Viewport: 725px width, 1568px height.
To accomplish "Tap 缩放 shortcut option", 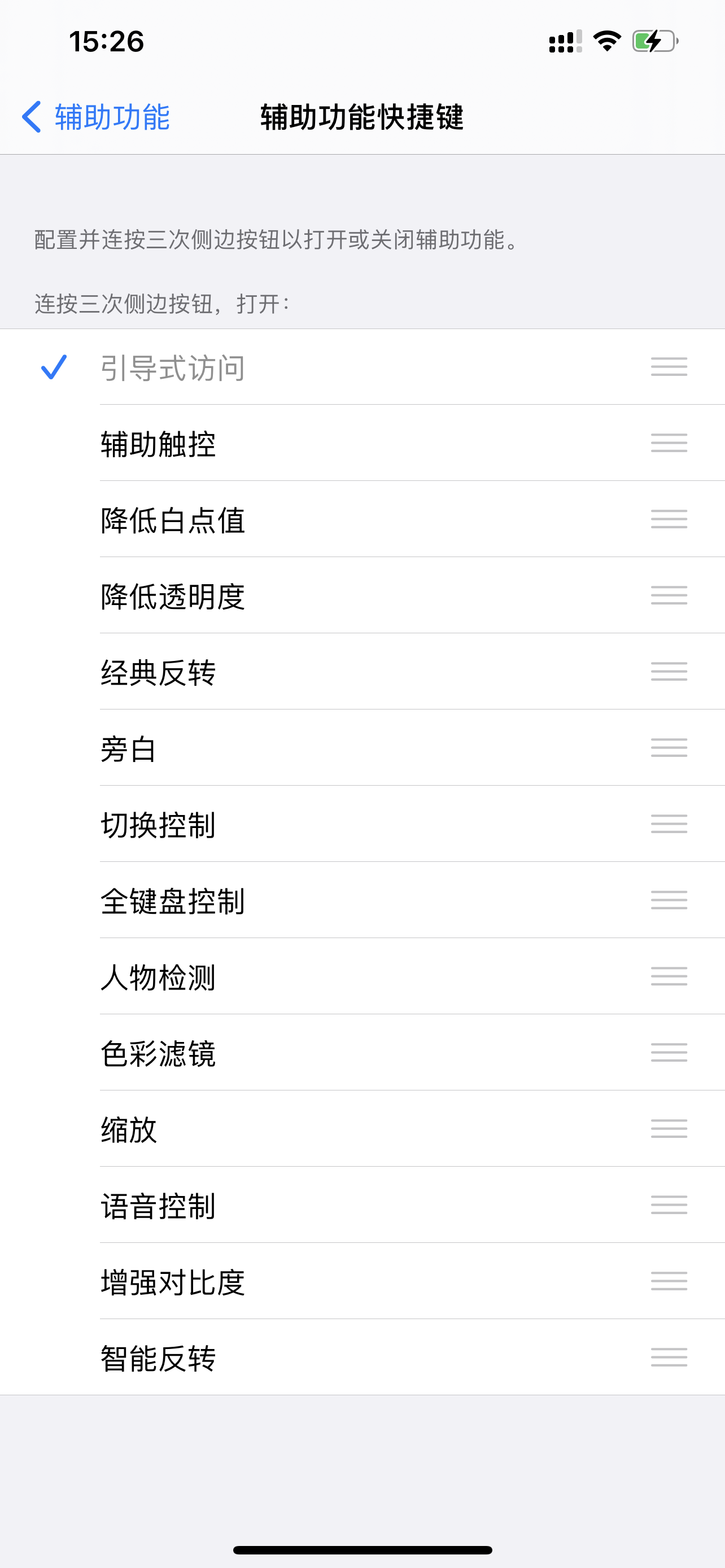I will [129, 1129].
